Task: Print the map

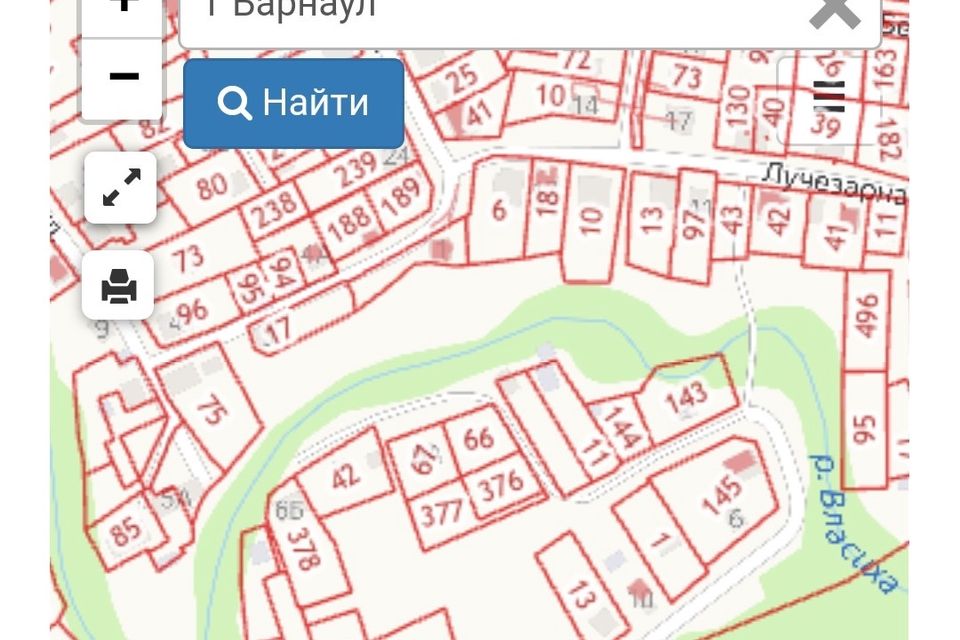Action: tap(119, 286)
